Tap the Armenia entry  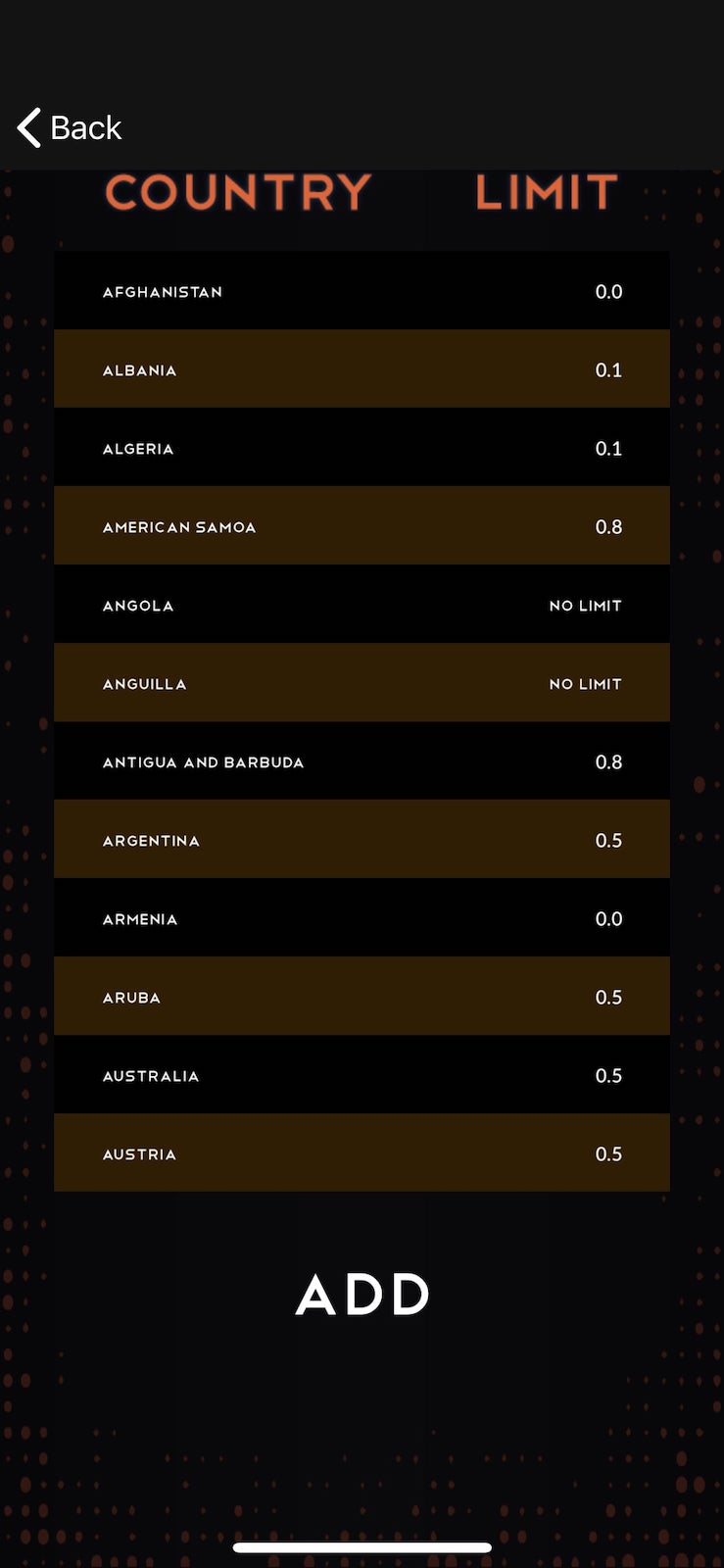coord(362,918)
